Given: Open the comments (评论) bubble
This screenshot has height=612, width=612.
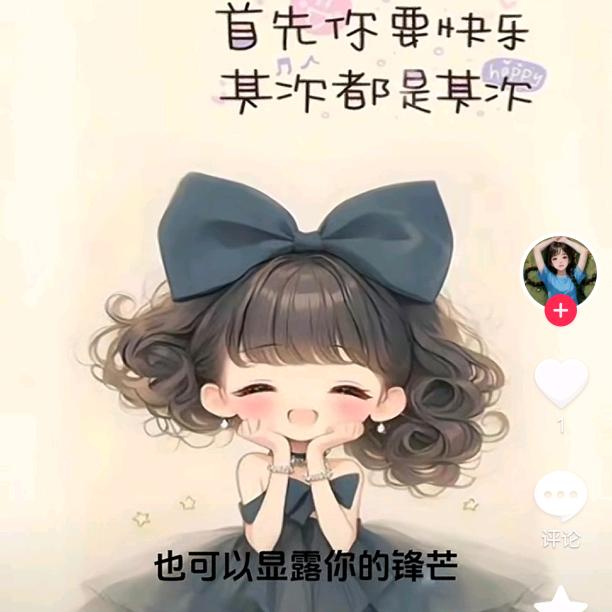Looking at the screenshot, I should [x=560, y=496].
